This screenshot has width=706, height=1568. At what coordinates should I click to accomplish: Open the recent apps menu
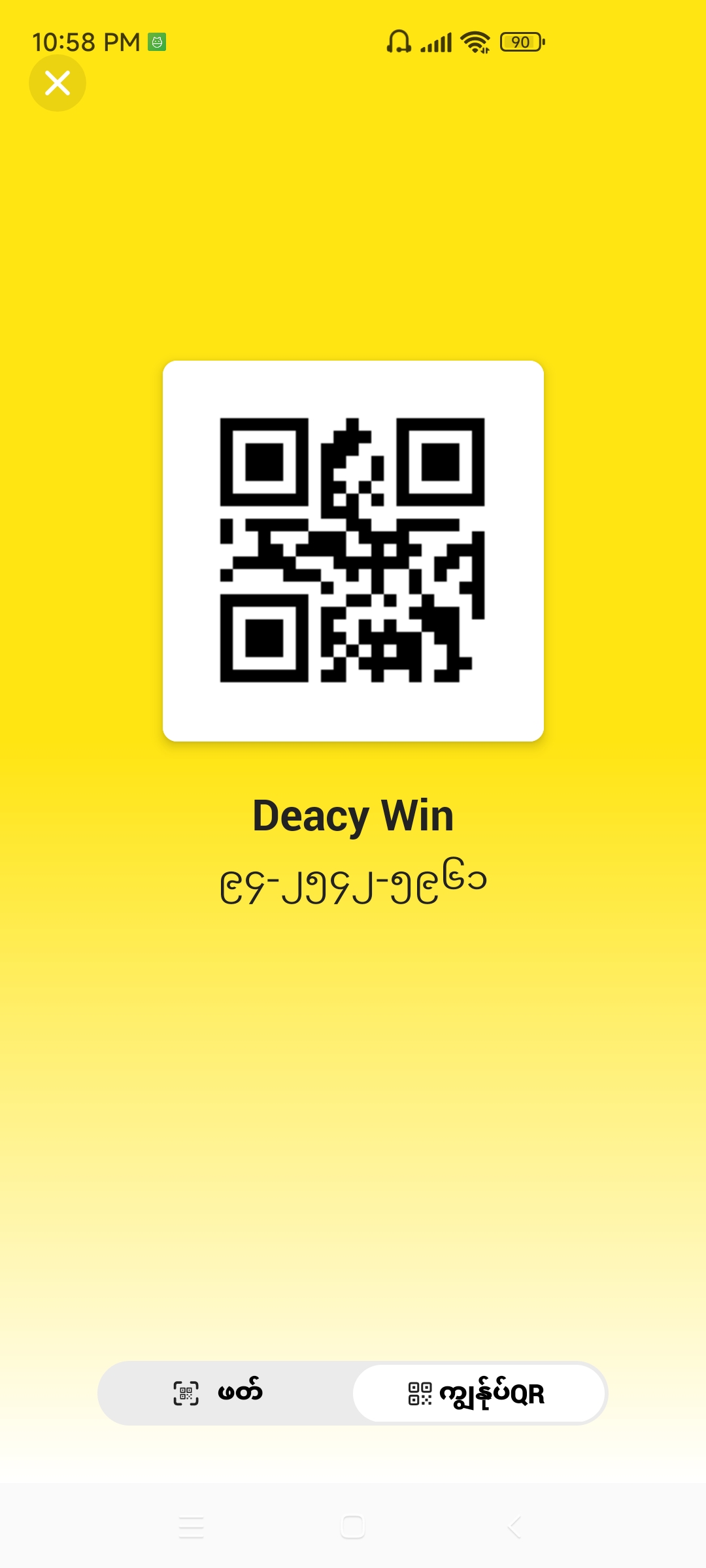[191, 1527]
